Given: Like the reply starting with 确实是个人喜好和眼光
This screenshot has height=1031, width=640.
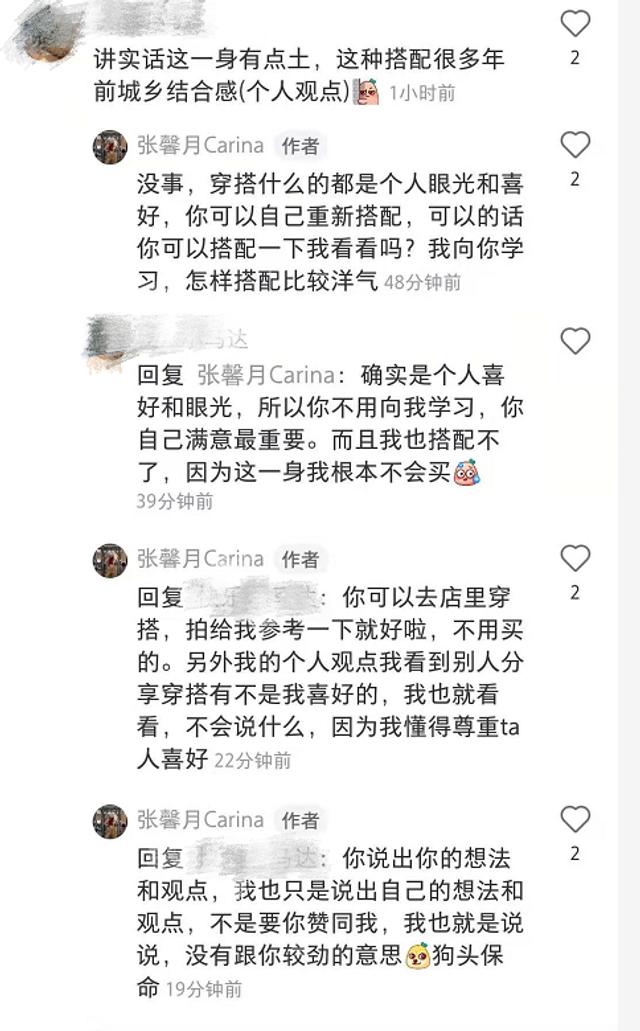Looking at the screenshot, I should [x=575, y=342].
